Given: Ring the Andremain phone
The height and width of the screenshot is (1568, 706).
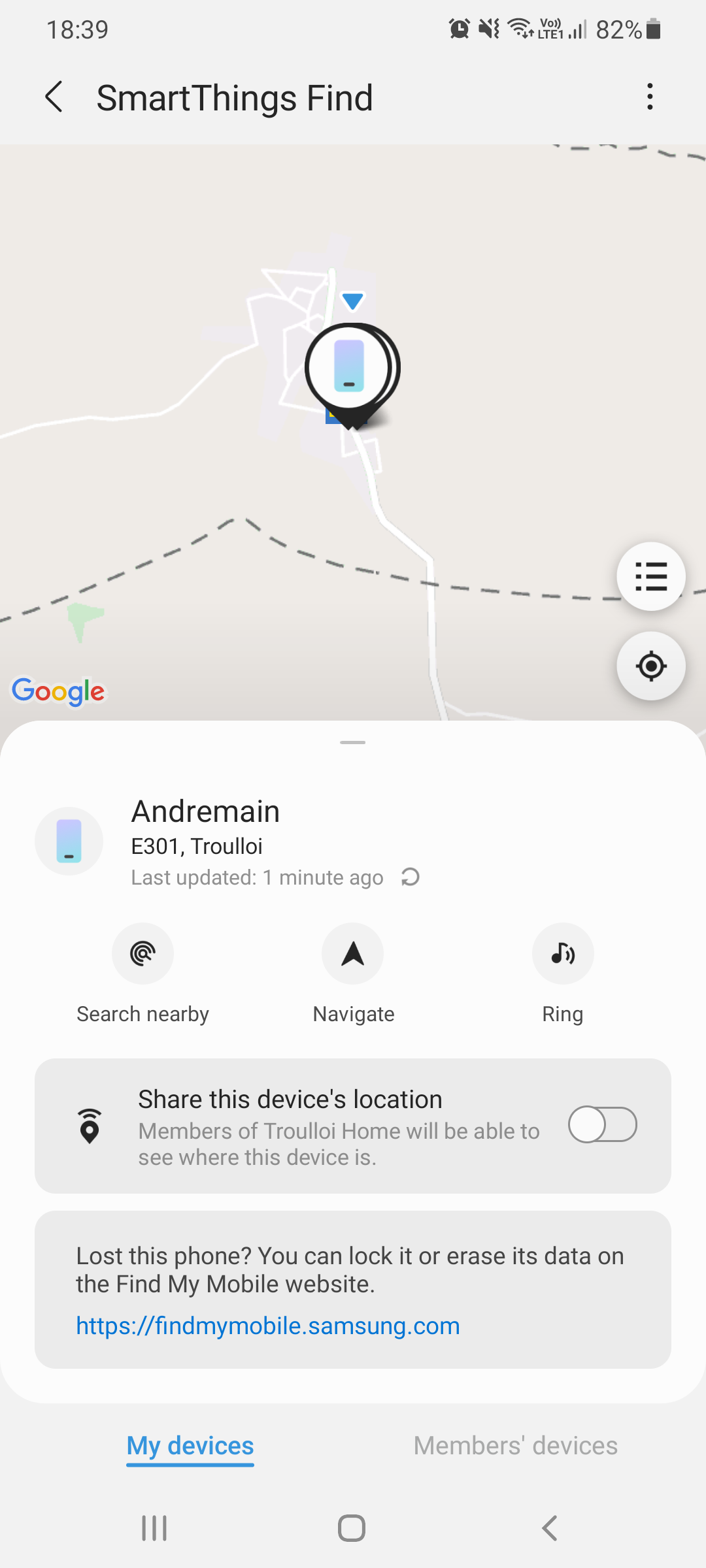Looking at the screenshot, I should 563,954.
